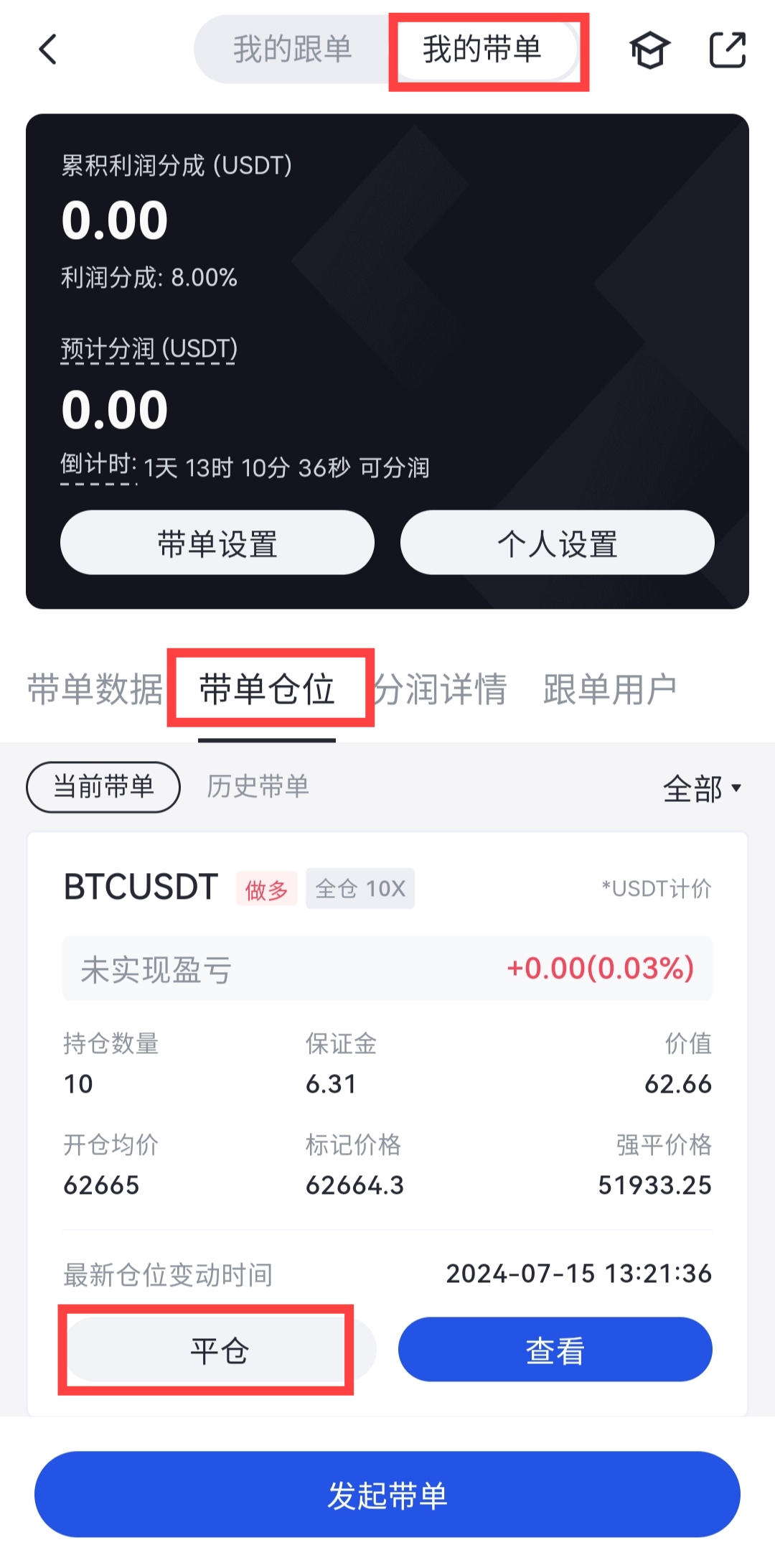
Task: View 分润详情 tab
Action: tap(440, 689)
